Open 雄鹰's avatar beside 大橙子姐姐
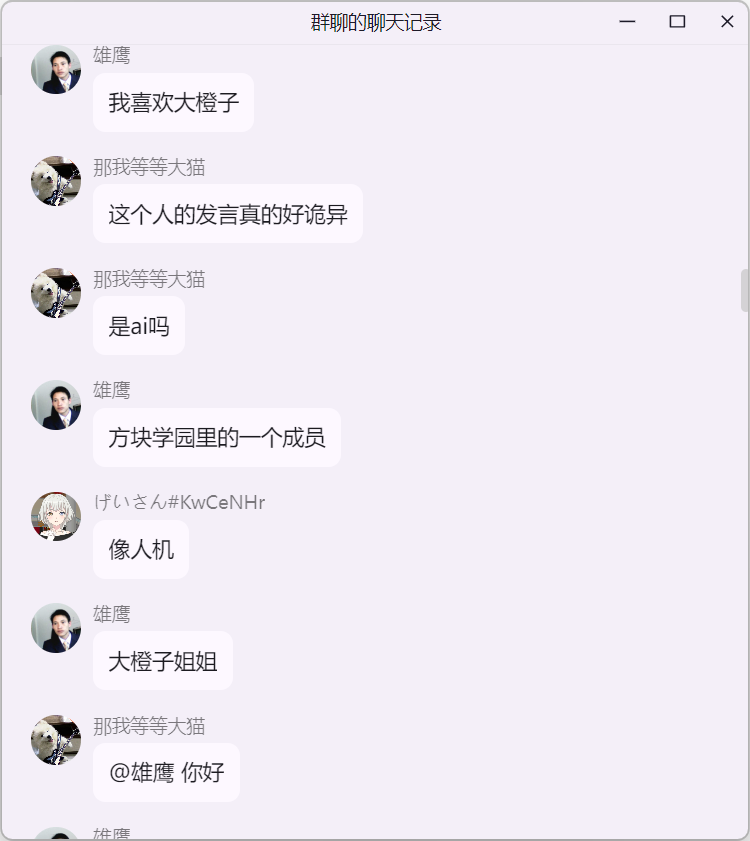The height and width of the screenshot is (841, 750). [x=56, y=628]
